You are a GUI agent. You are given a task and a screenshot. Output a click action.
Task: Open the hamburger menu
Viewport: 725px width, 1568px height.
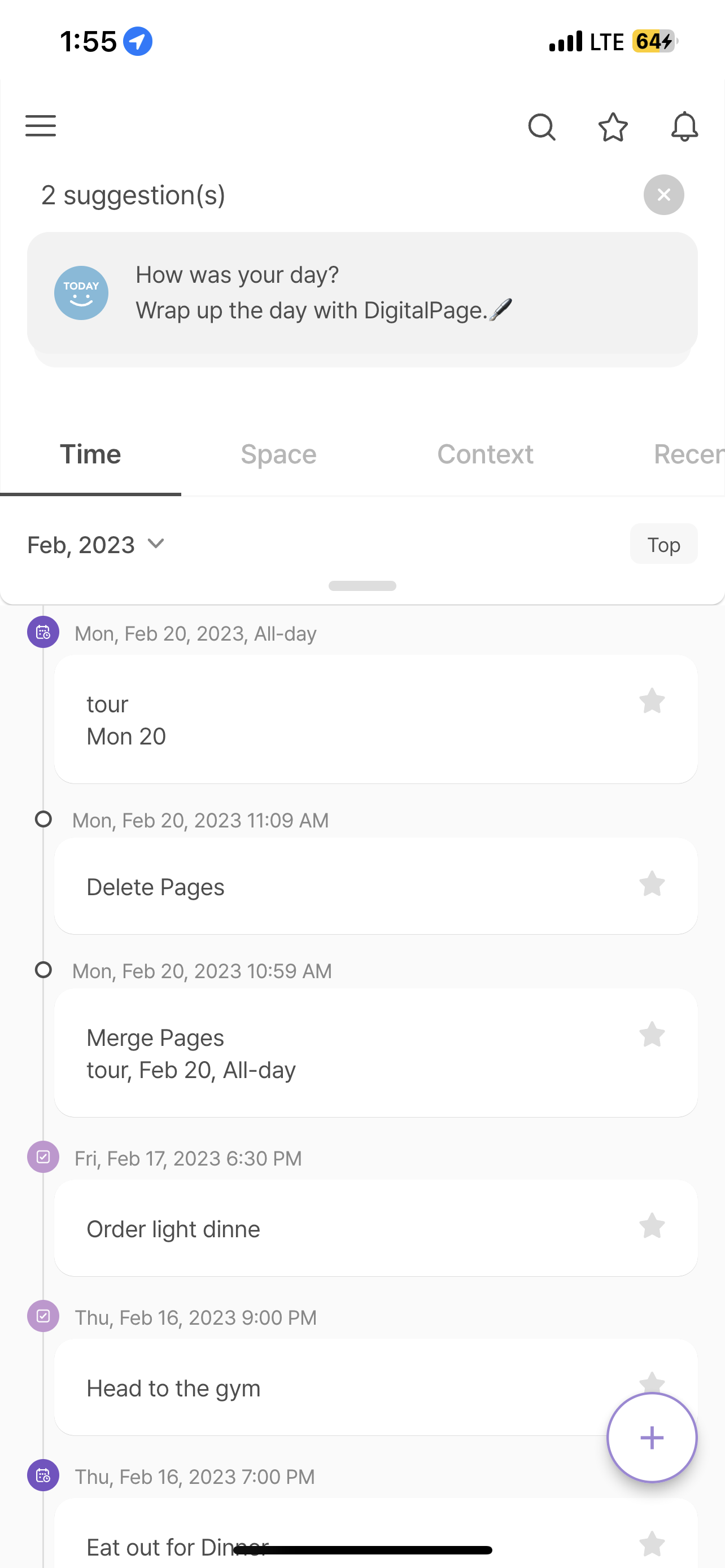tap(41, 126)
